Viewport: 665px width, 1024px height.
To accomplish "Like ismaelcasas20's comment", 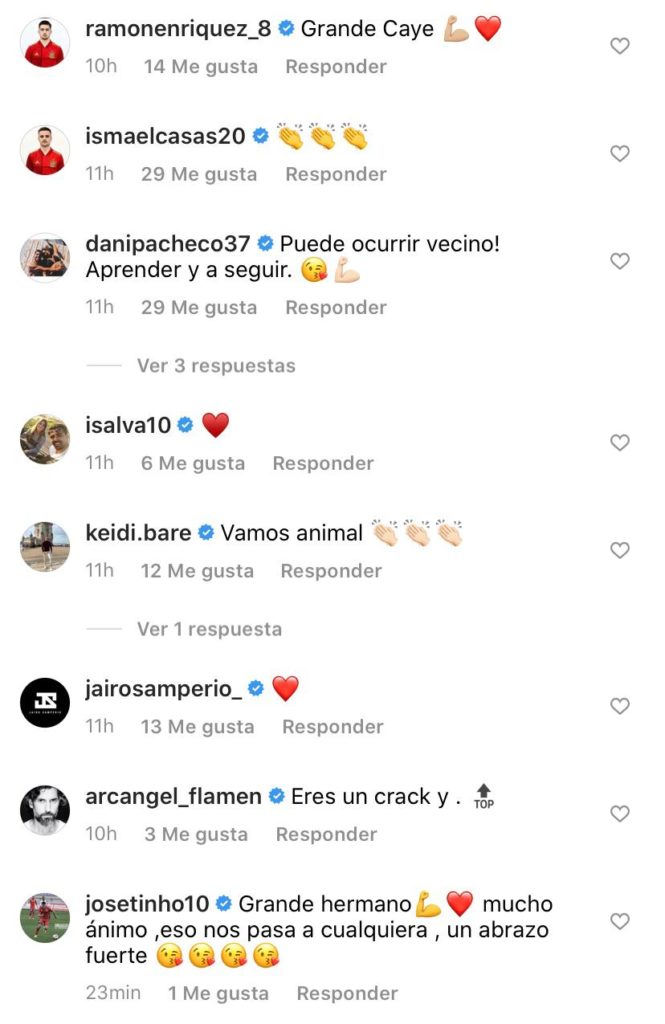I will point(620,154).
